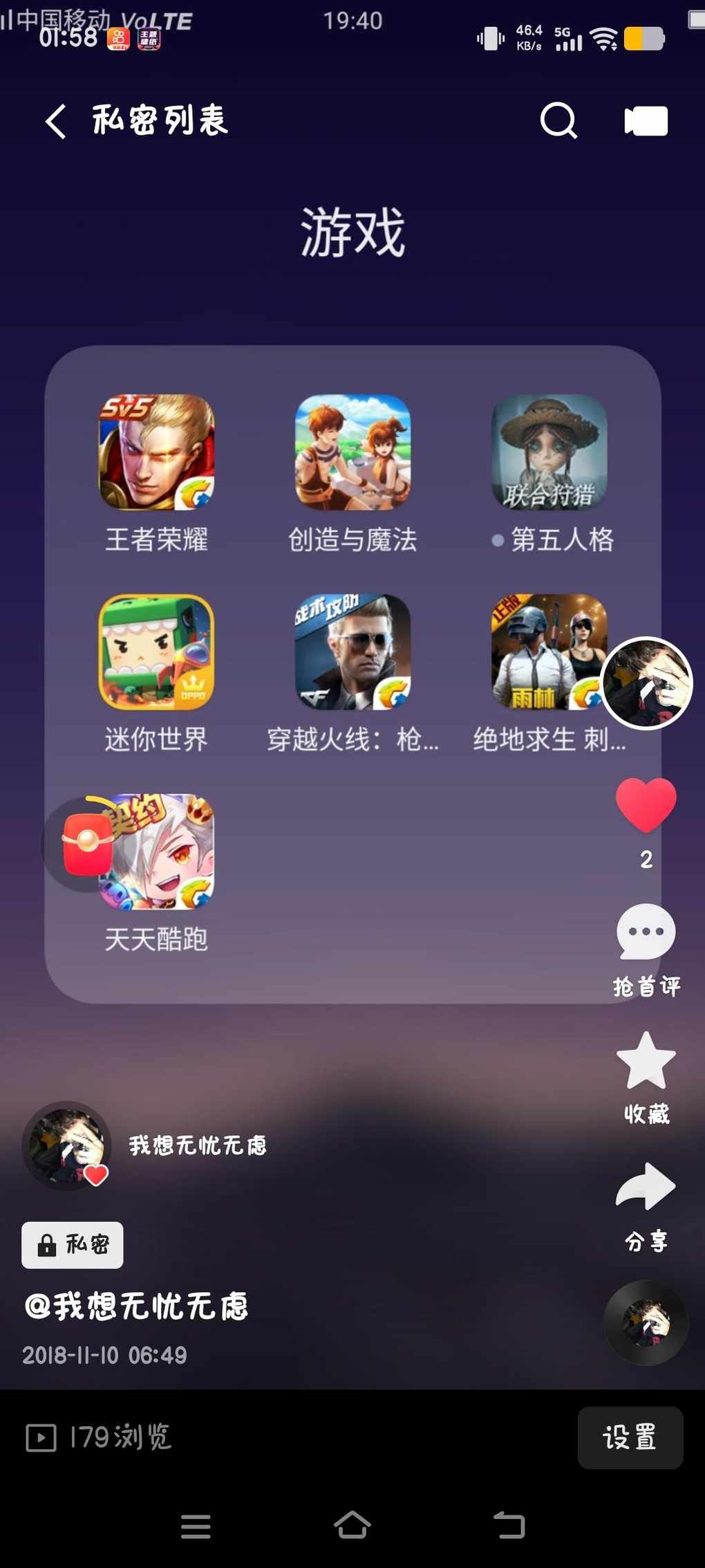Tap the 私密 lock chip

pos(73,1245)
